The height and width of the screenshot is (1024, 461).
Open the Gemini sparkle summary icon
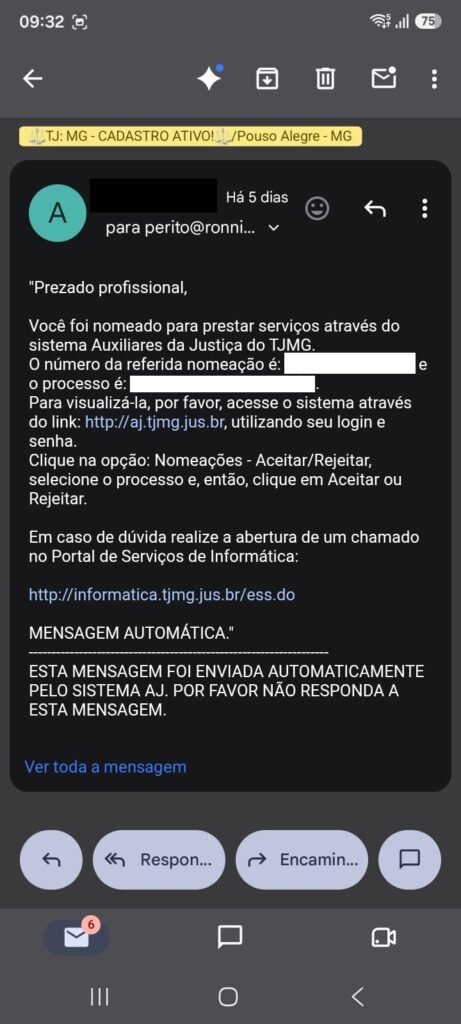click(x=210, y=78)
